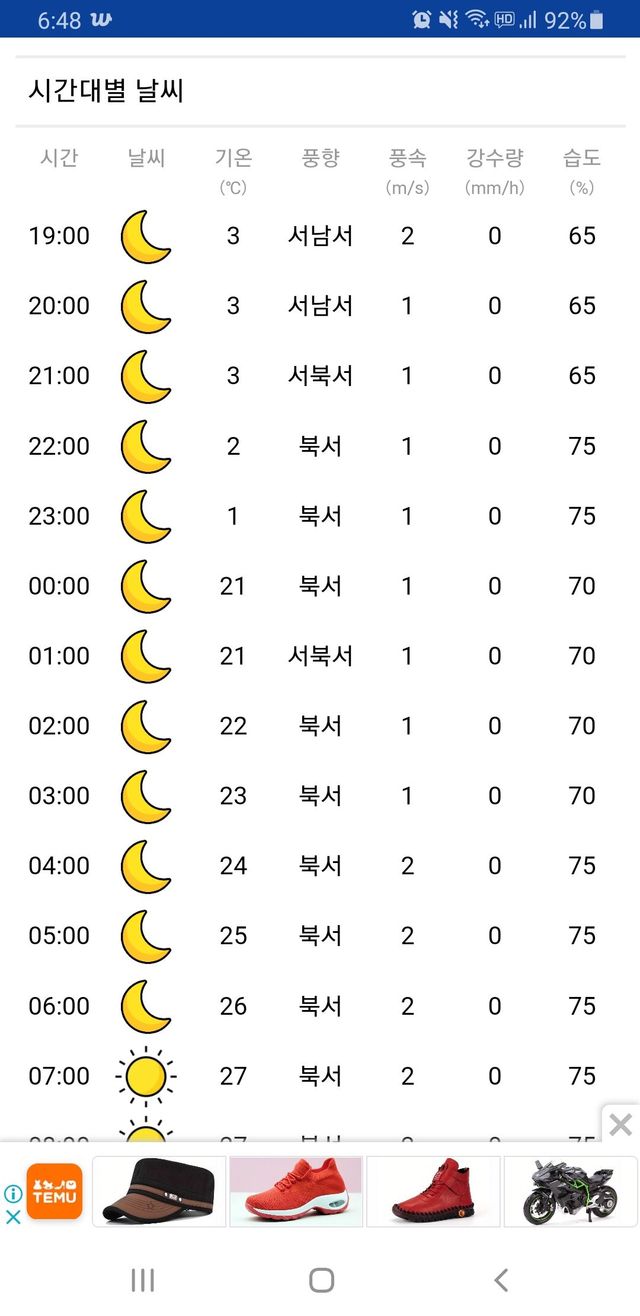Close the bottom ad banner
Screen dimensions: 640x1316
point(620,1125)
